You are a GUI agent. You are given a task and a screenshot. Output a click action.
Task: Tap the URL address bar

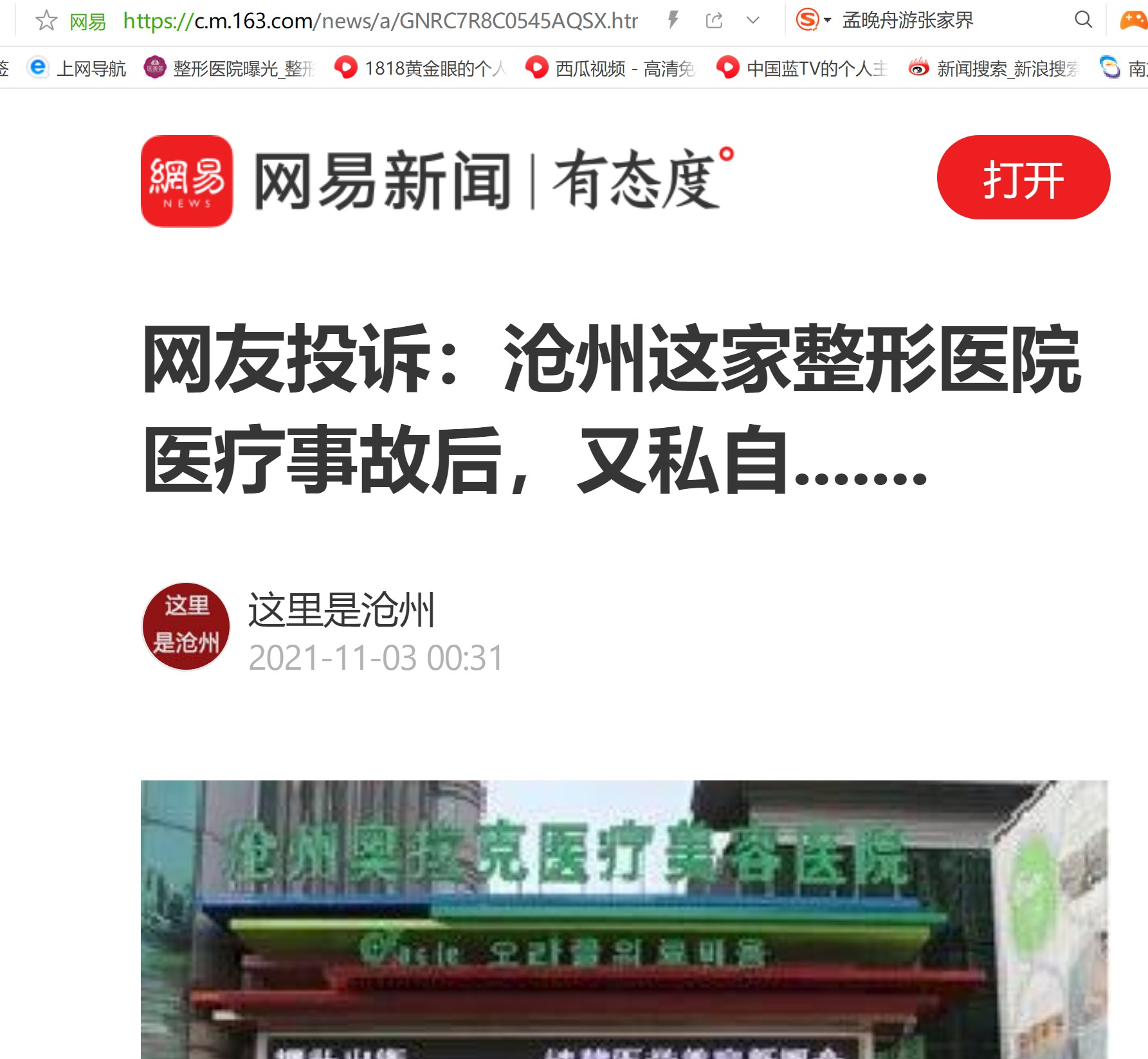(379, 21)
